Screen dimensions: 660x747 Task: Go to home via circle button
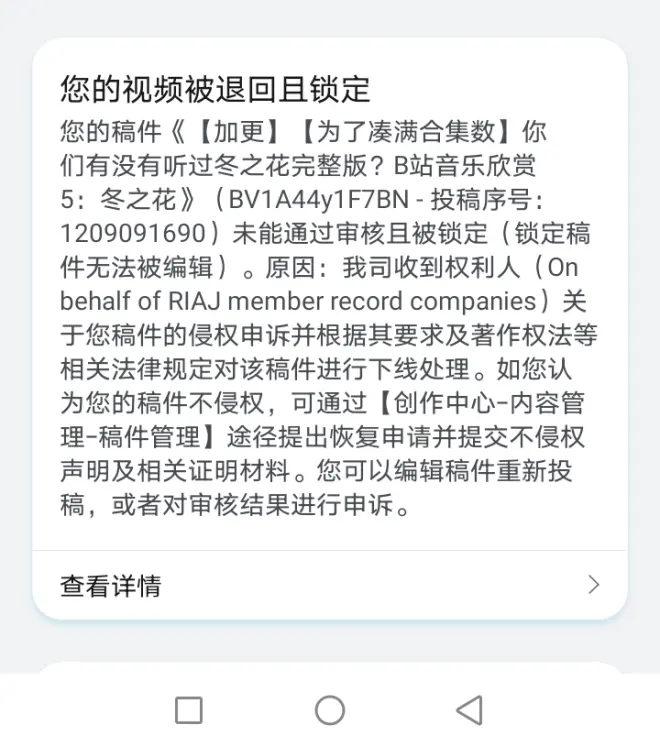330,710
